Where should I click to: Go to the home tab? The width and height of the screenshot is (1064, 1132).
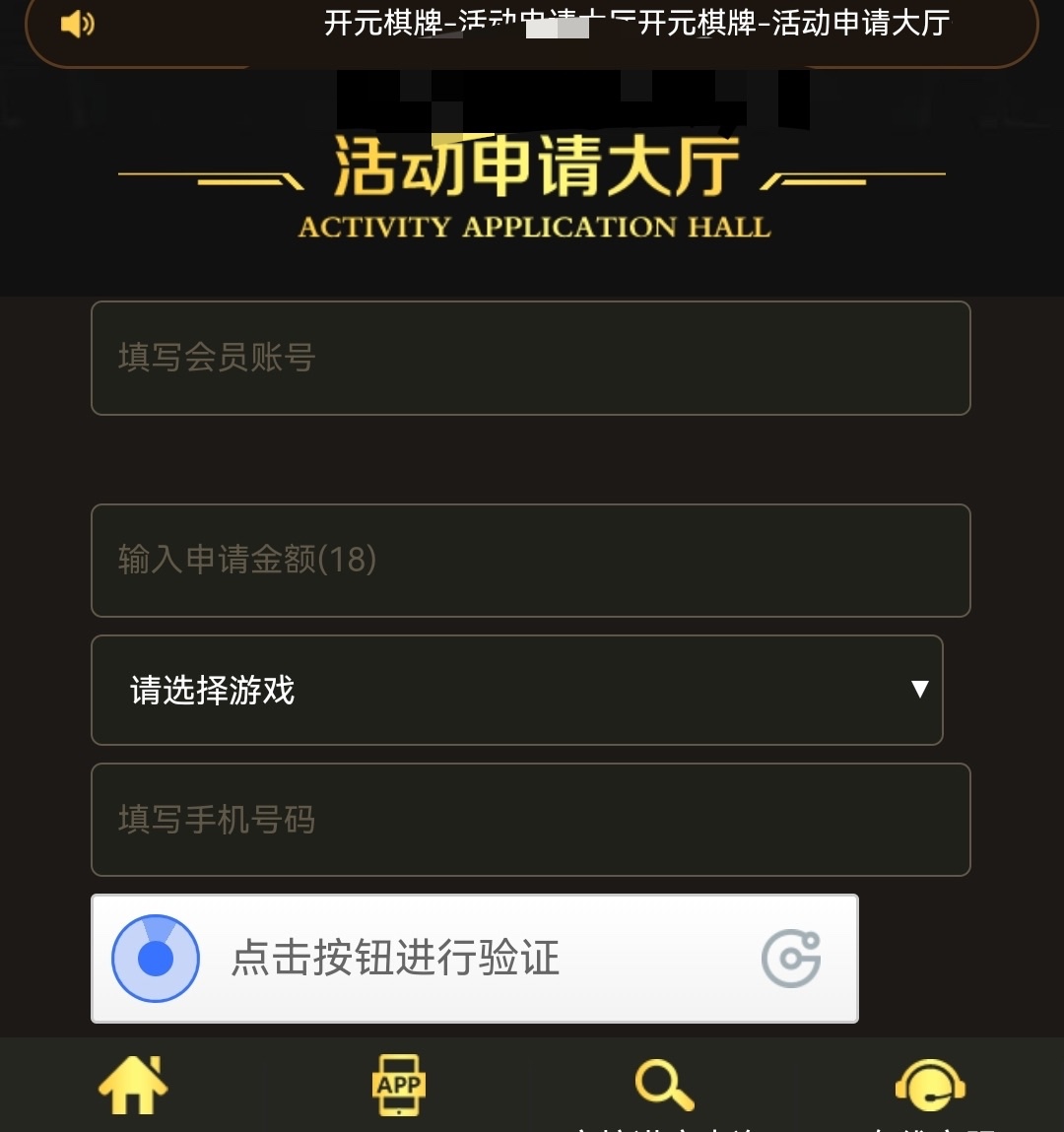coord(133,1086)
